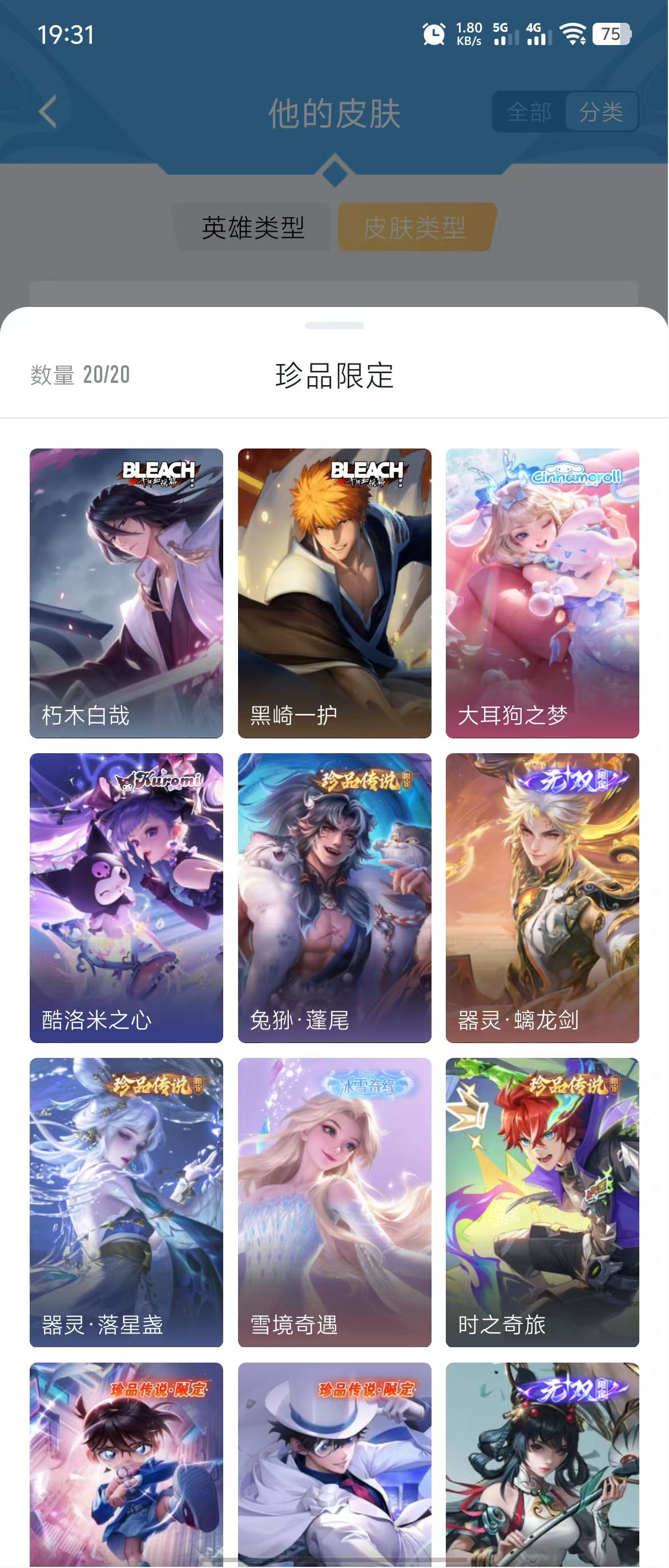Select the 器灵·螭龙剑 skin
Viewport: 669px width, 1568px height.
[542, 897]
